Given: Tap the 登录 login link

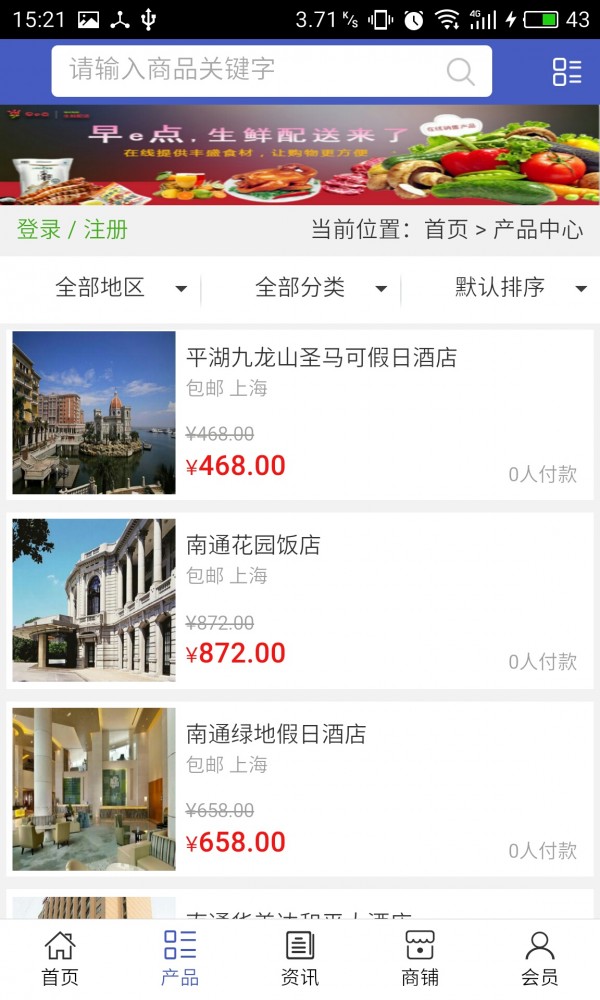Looking at the screenshot, I should pos(39,229).
